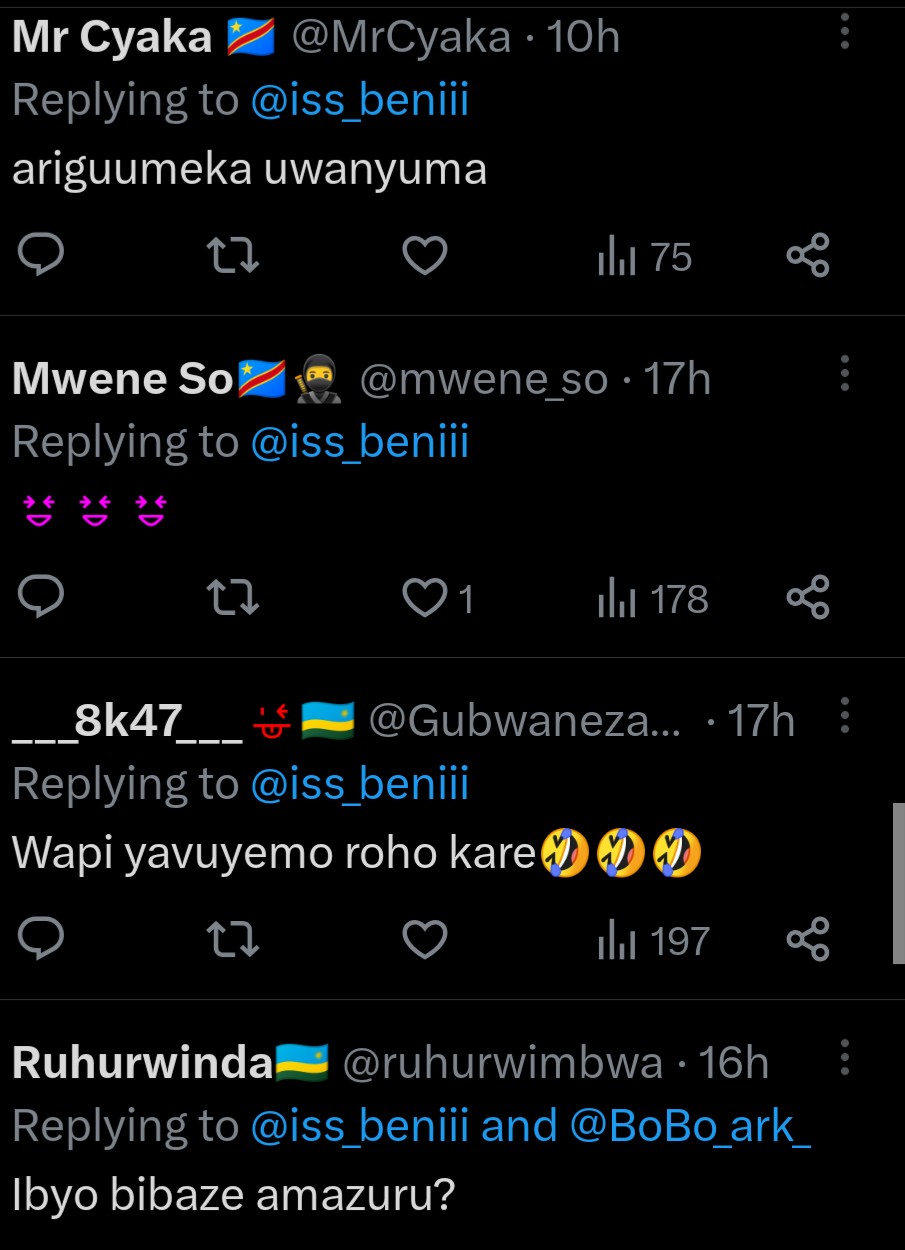Like the 'Wapi yavuyemo roho kare' tweet

tap(424, 940)
